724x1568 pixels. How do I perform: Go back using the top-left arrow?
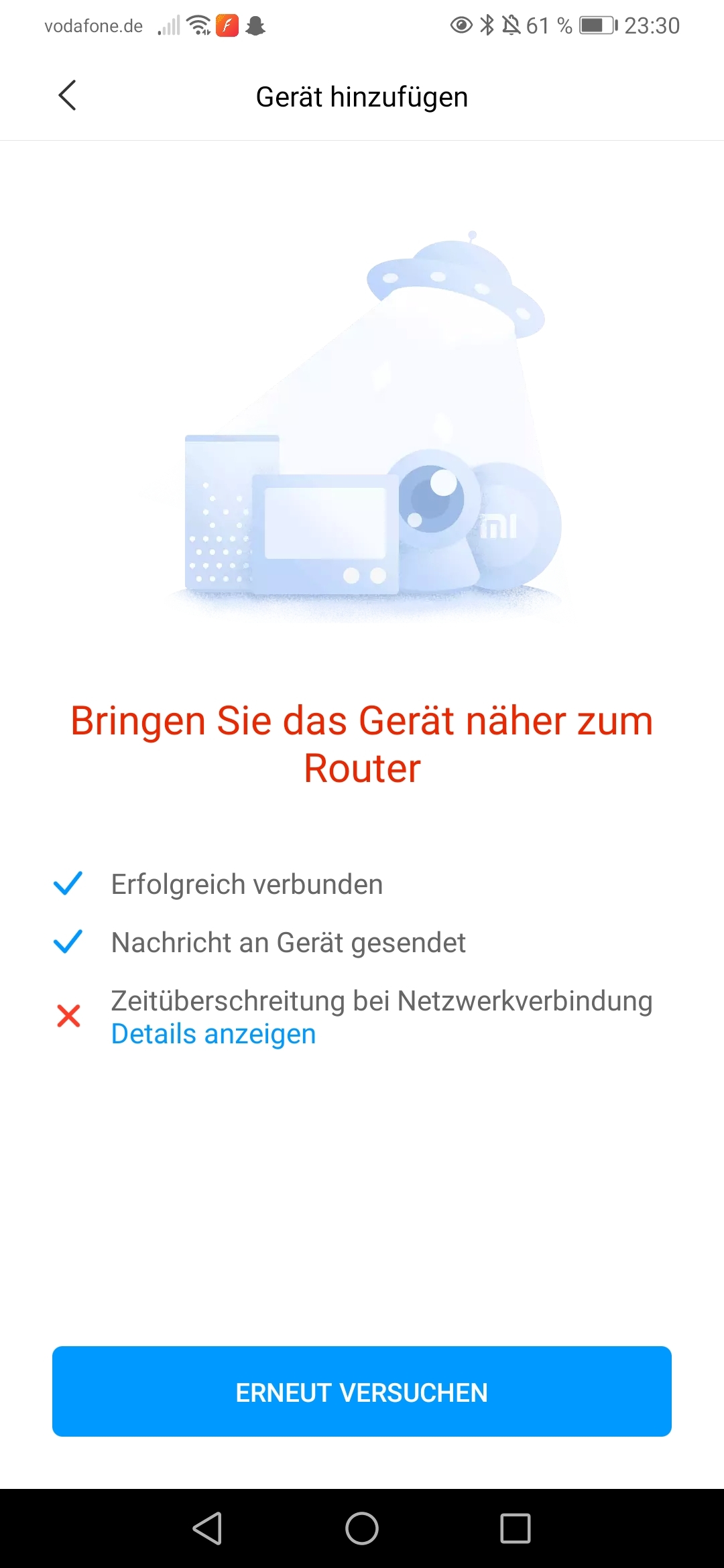67,96
